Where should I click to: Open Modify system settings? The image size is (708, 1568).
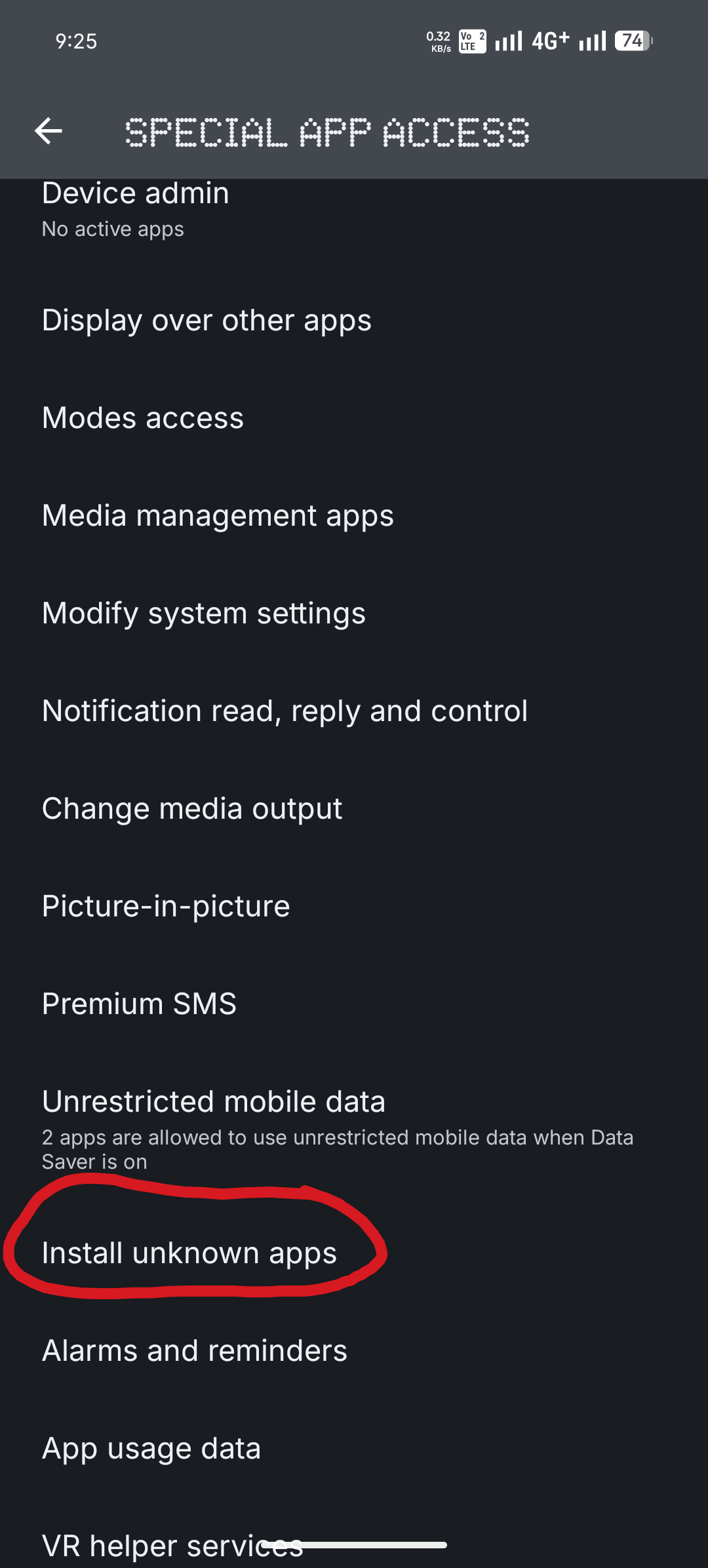(204, 614)
